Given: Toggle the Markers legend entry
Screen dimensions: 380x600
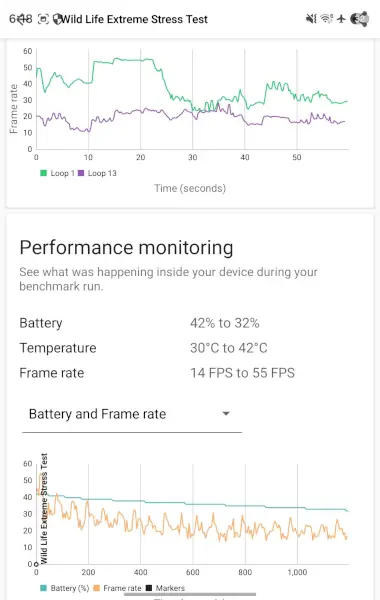Looking at the screenshot, I should point(165,588).
